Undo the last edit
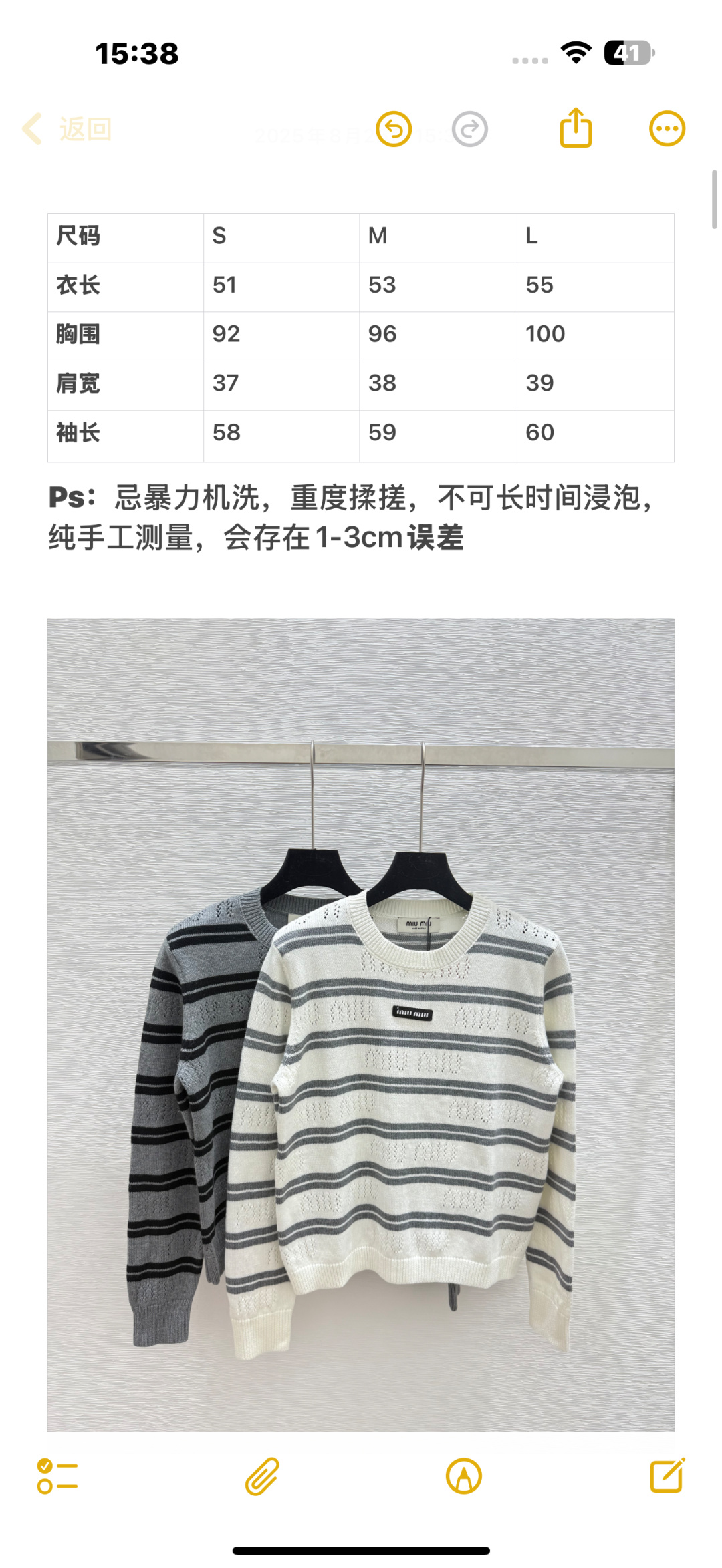Image resolution: width=722 pixels, height=1568 pixels. (394, 129)
